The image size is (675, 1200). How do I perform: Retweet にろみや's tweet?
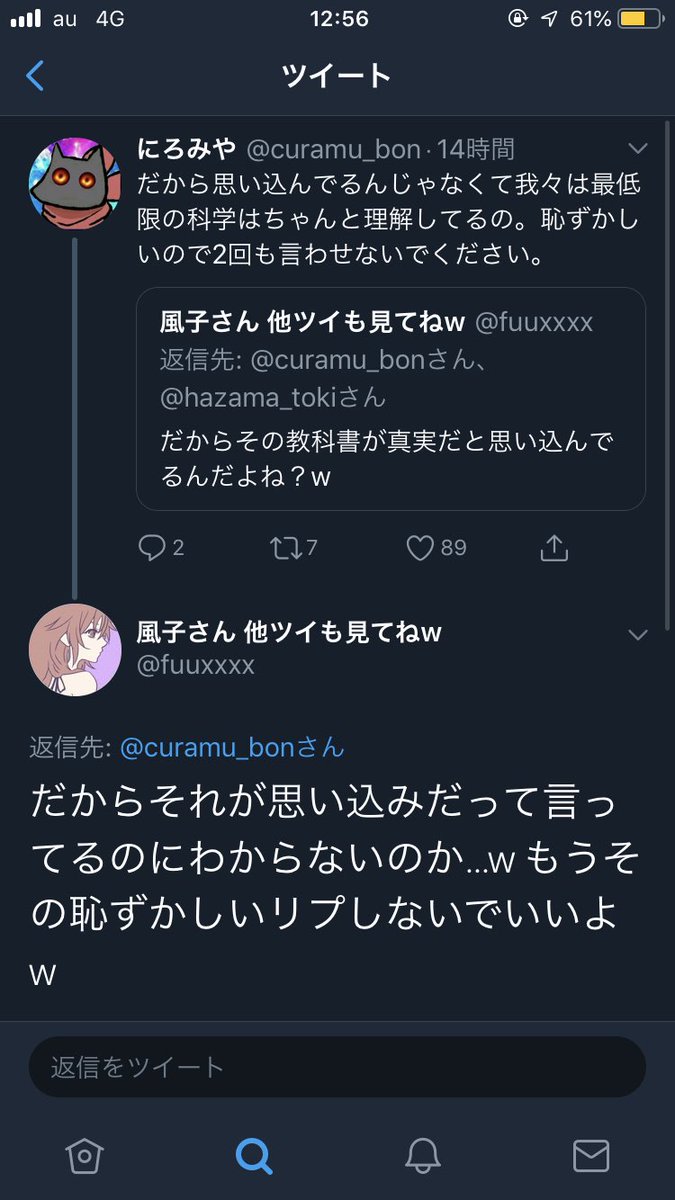287,547
